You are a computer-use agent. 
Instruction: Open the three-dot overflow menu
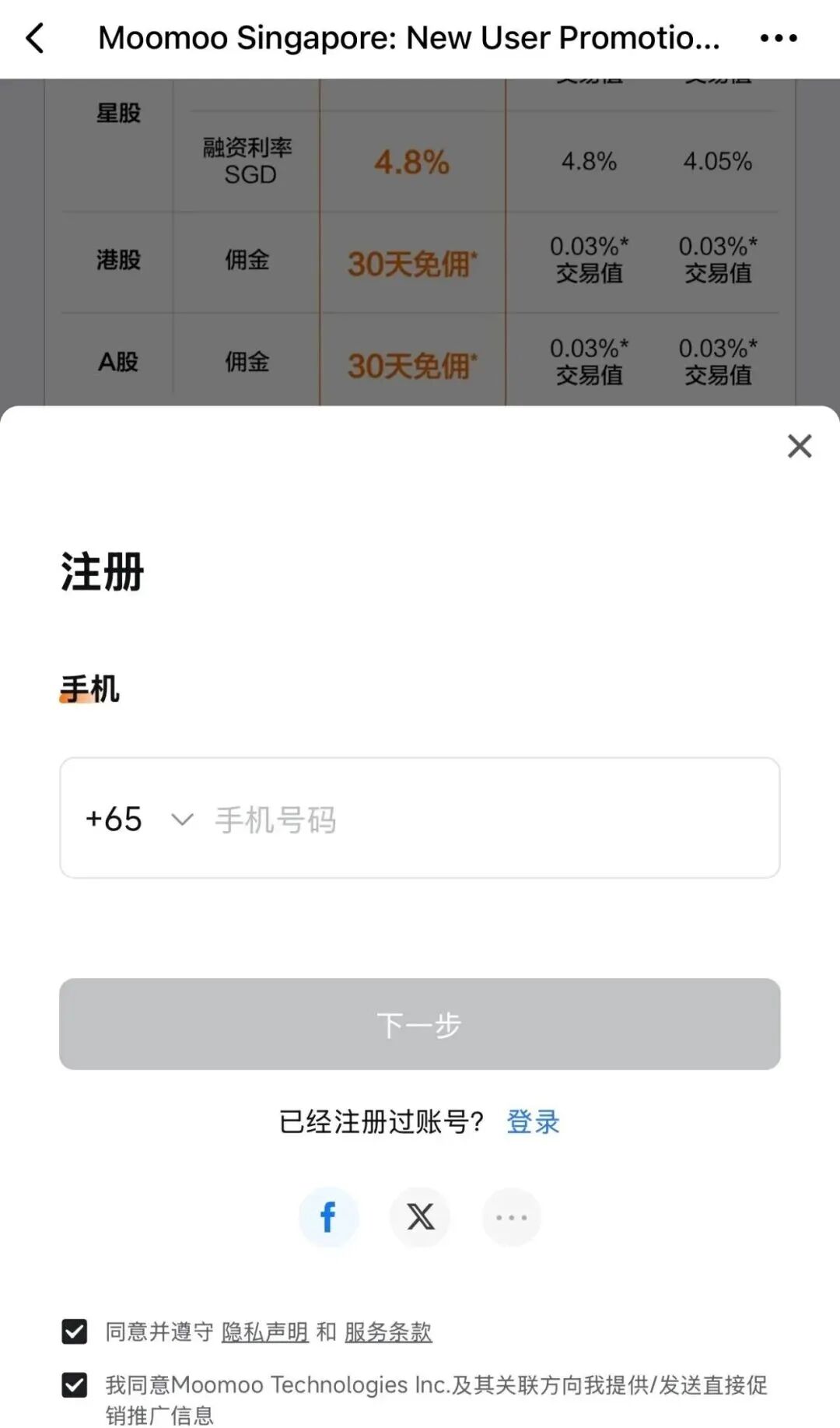[x=779, y=38]
